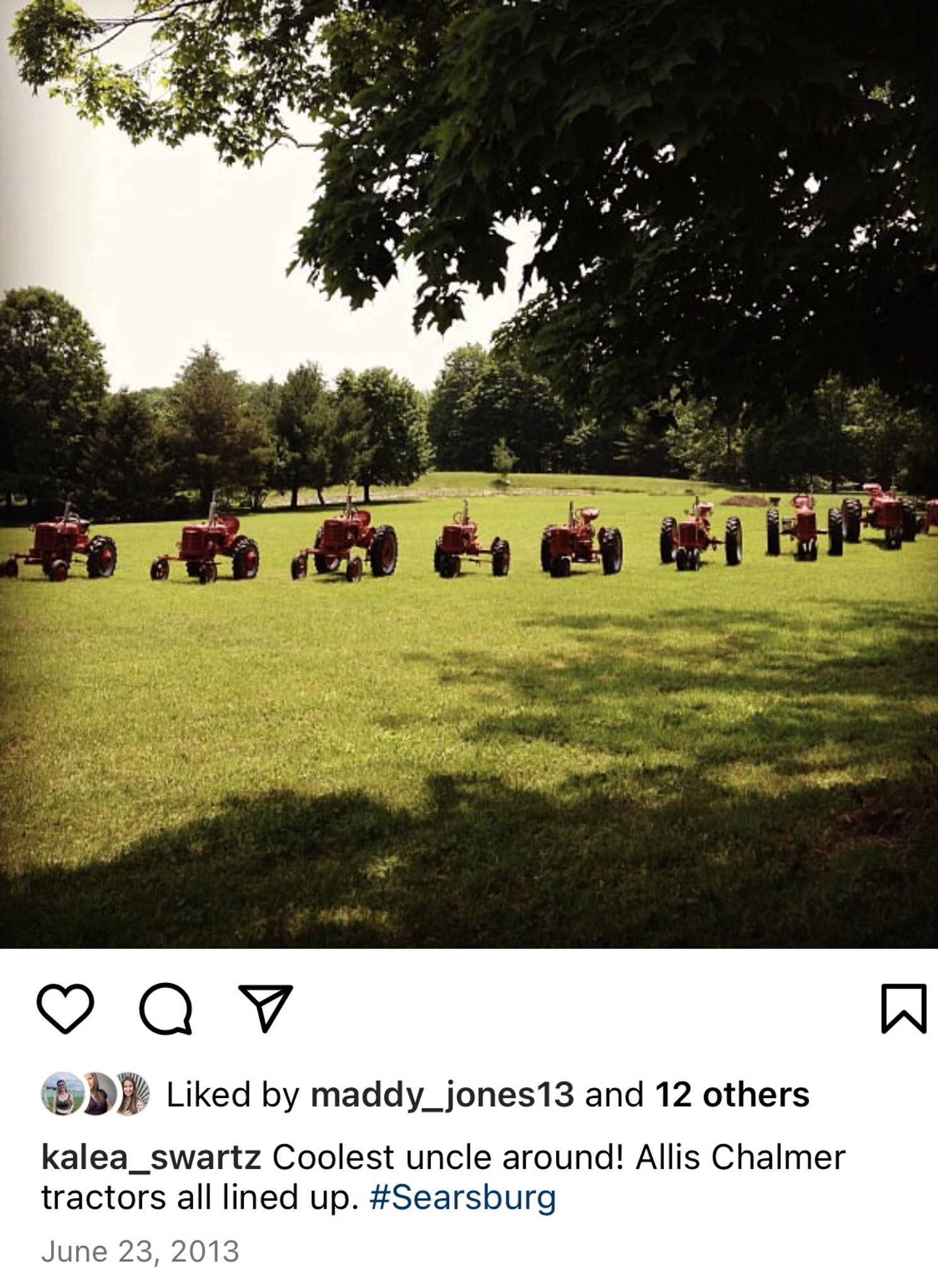This screenshot has height=1288, width=938.
Task: Open the #Searsburg hashtag
Action: [462, 1198]
